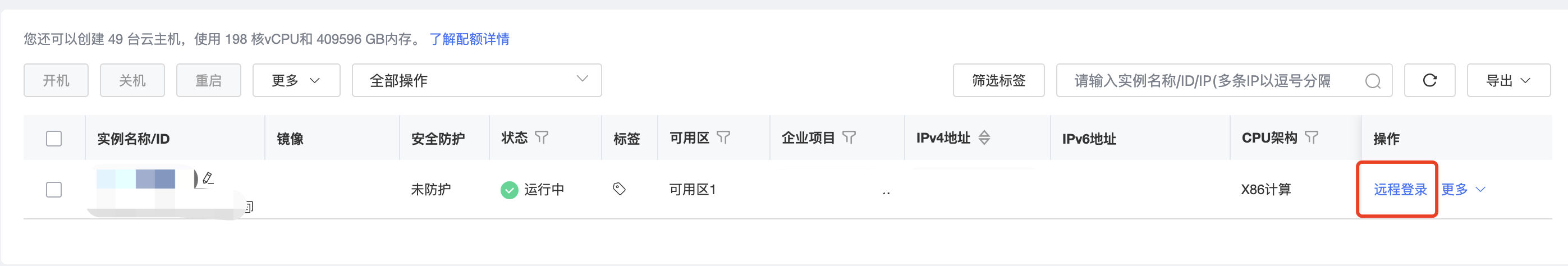Focus the instance name/ID/IP search field
1568x266 pixels.
point(1205,80)
